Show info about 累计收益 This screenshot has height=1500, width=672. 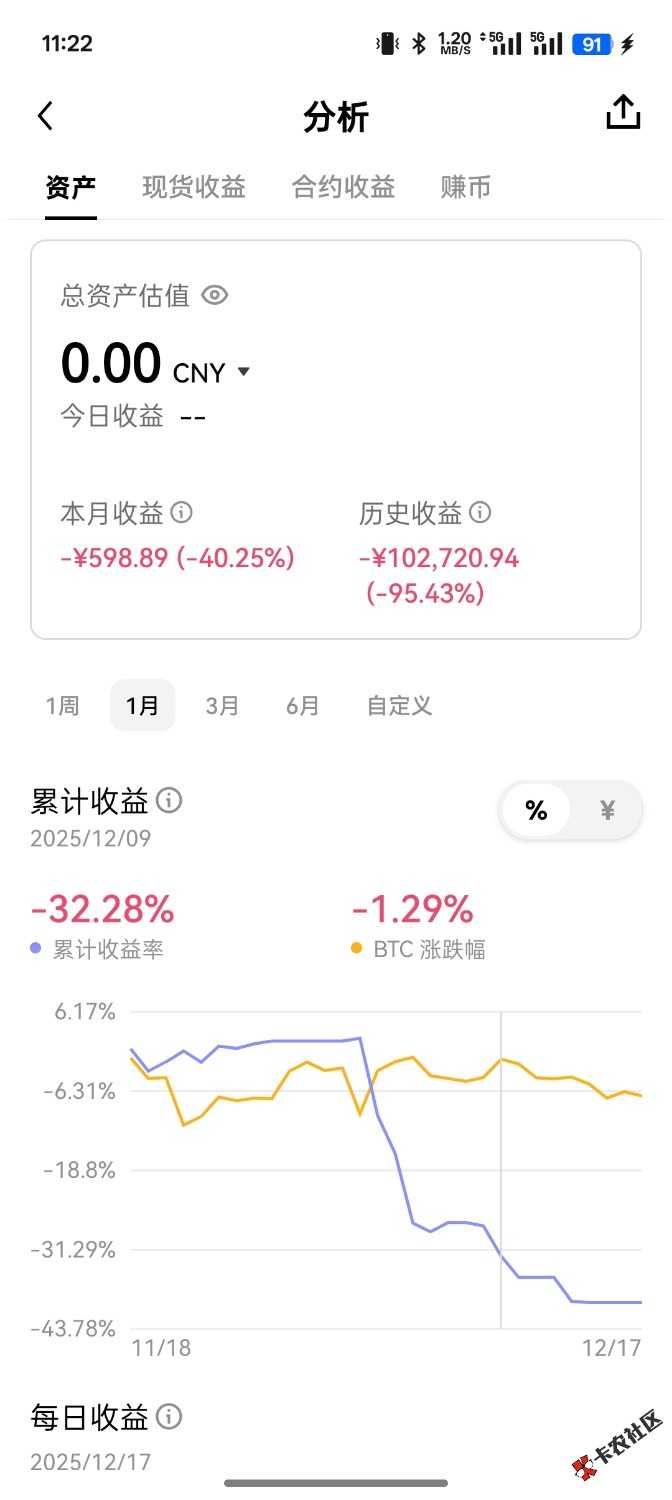(x=170, y=800)
